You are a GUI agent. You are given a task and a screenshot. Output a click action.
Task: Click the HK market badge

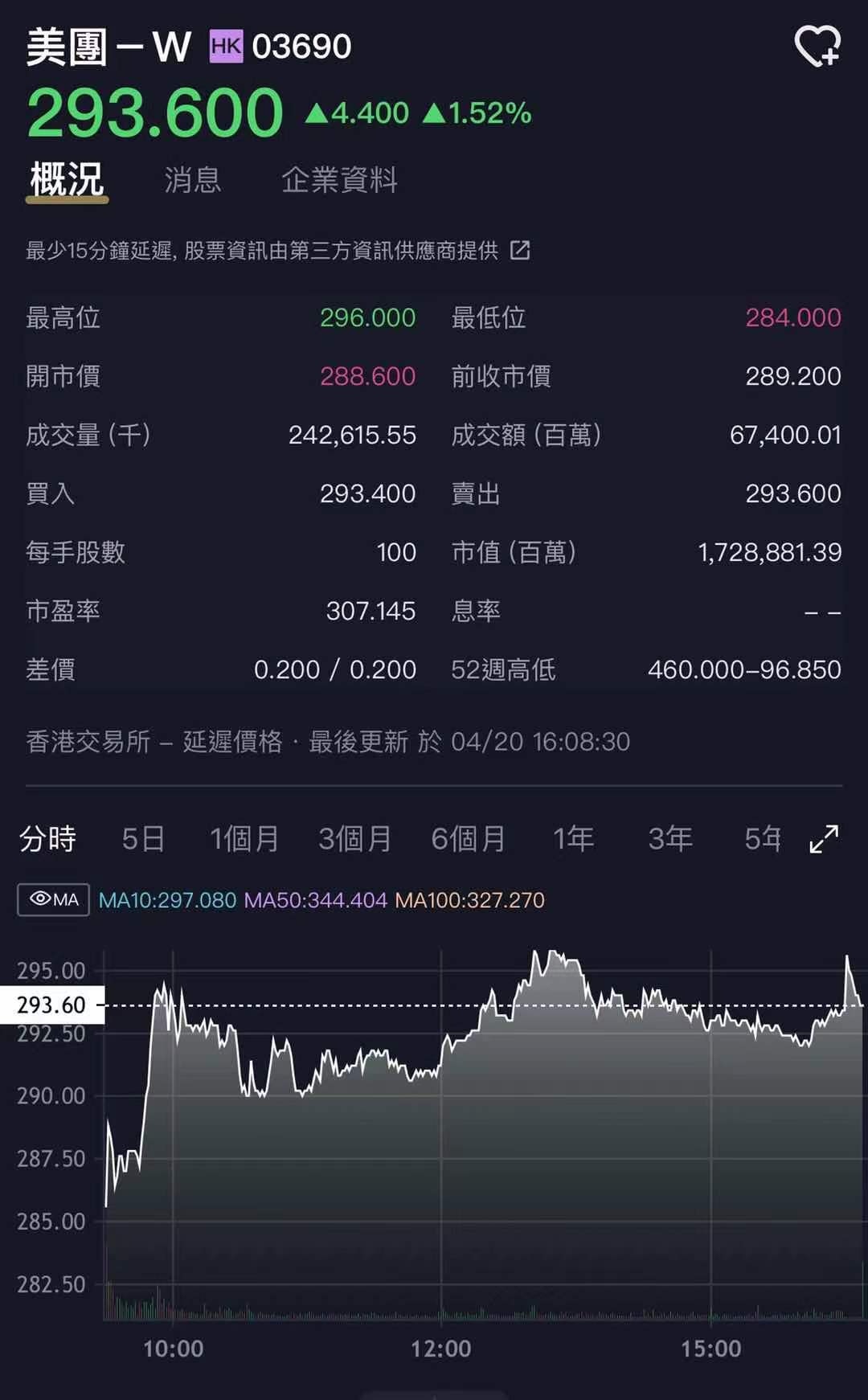[226, 47]
